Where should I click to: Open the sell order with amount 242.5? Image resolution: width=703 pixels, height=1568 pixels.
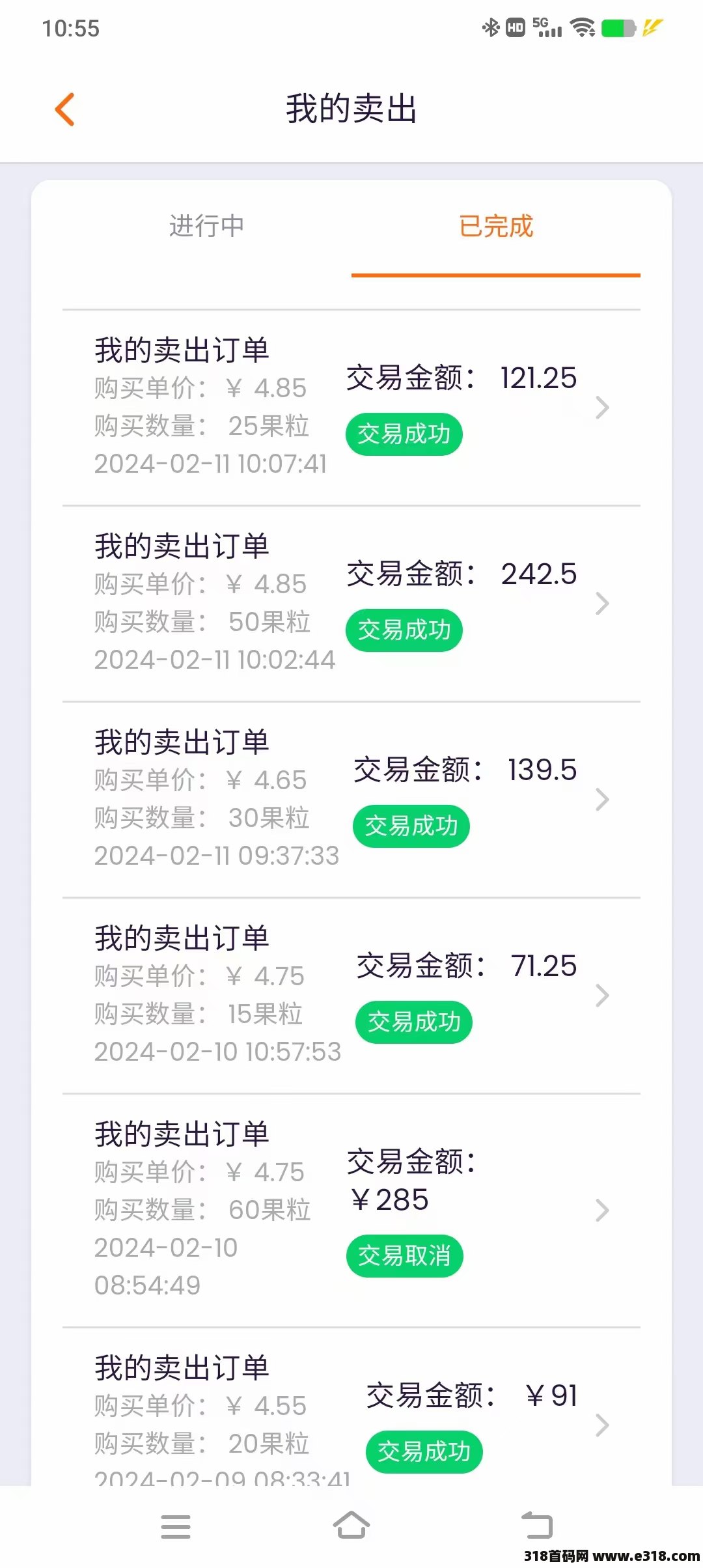click(x=351, y=604)
